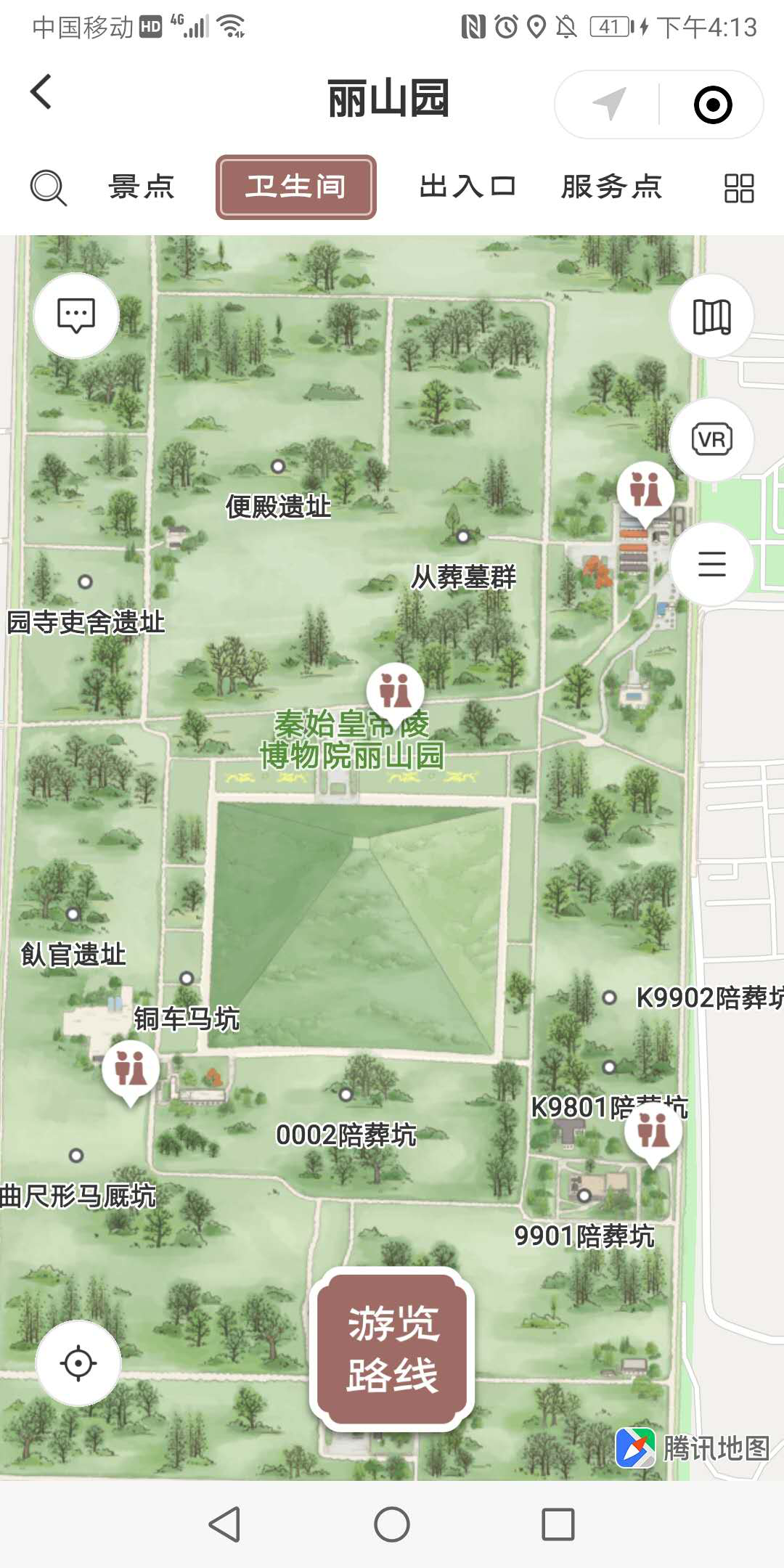Image resolution: width=784 pixels, height=1568 pixels.
Task: Tap the target circle icon top right
Action: pos(714,102)
